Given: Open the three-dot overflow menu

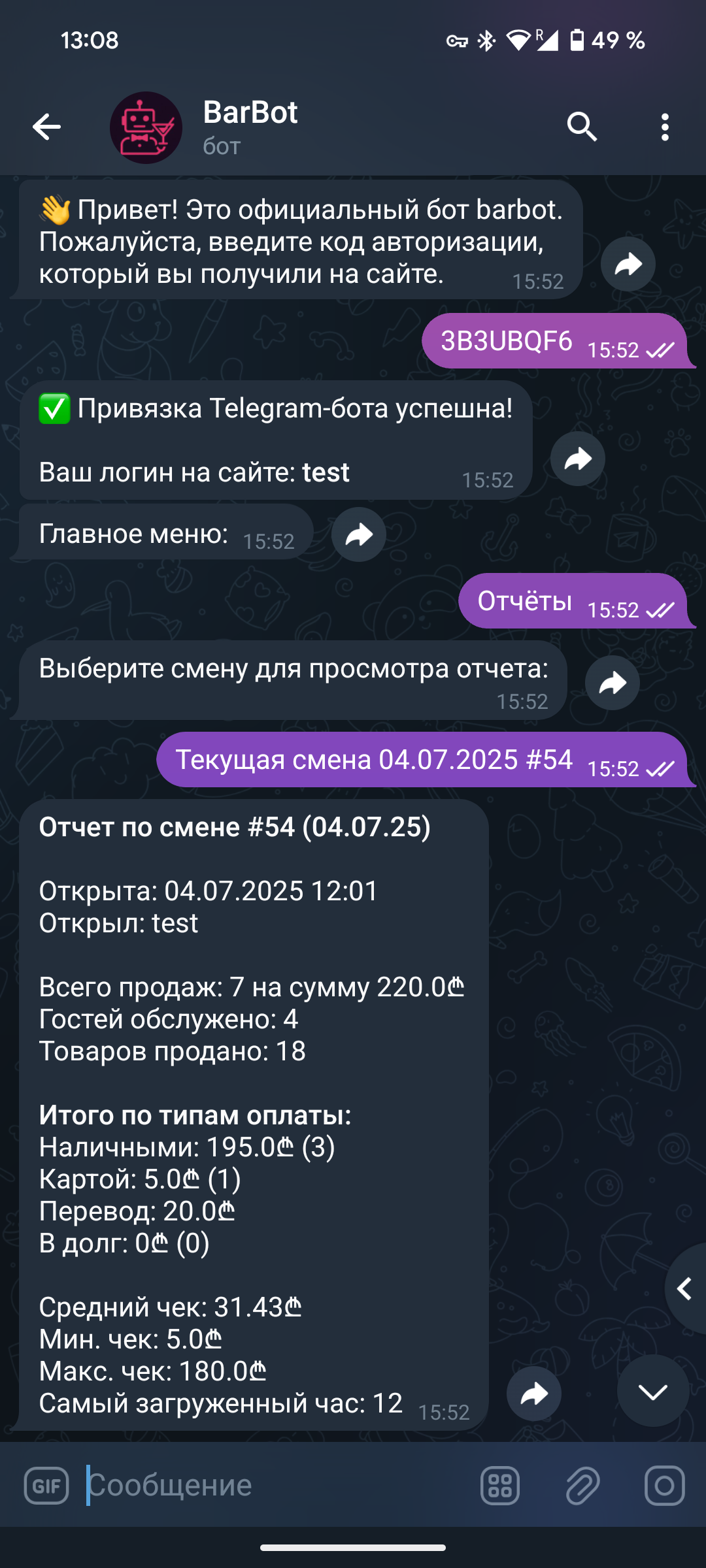Looking at the screenshot, I should [x=665, y=127].
